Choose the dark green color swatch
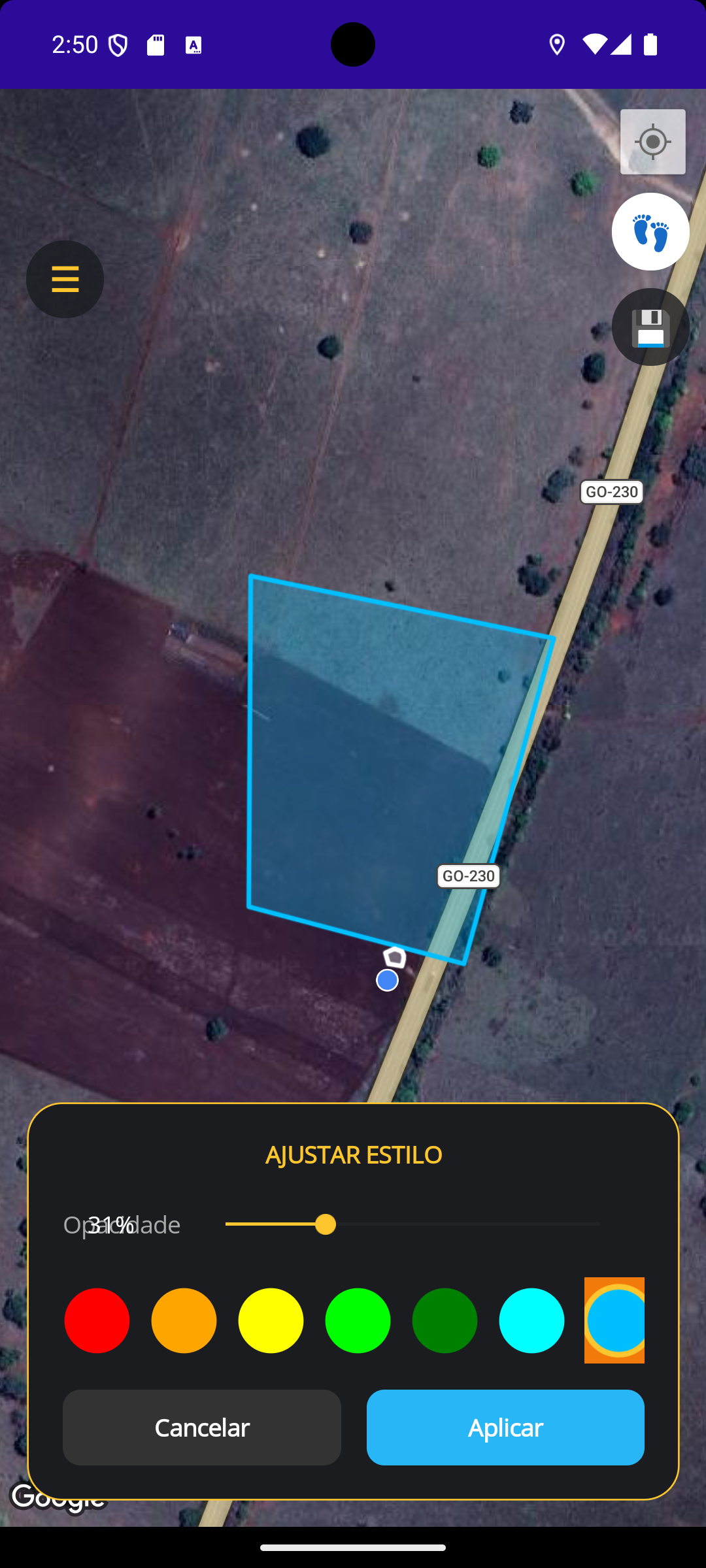Viewport: 706px width, 1568px height. pos(445,1320)
